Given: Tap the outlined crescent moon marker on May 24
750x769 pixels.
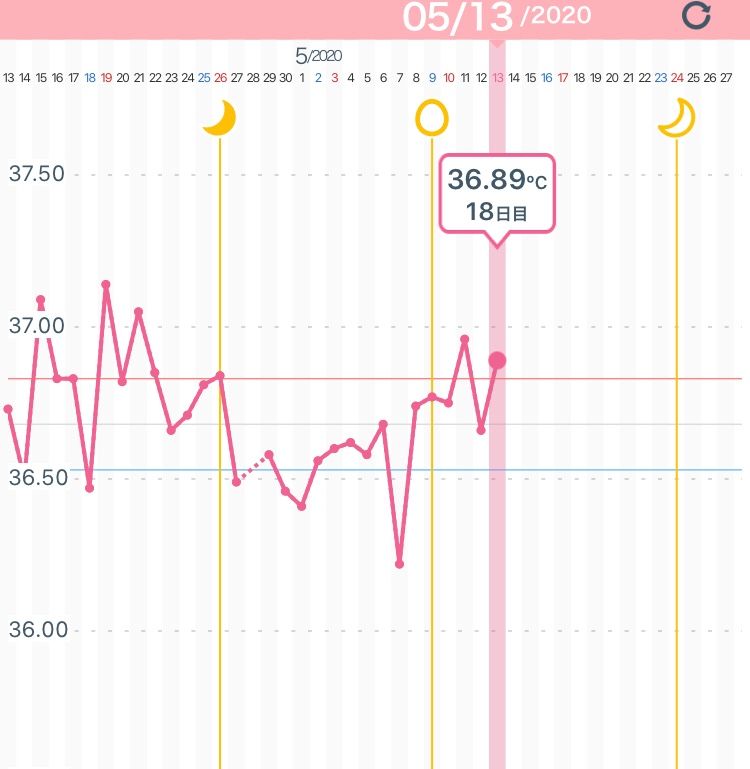Looking at the screenshot, I should tap(677, 118).
